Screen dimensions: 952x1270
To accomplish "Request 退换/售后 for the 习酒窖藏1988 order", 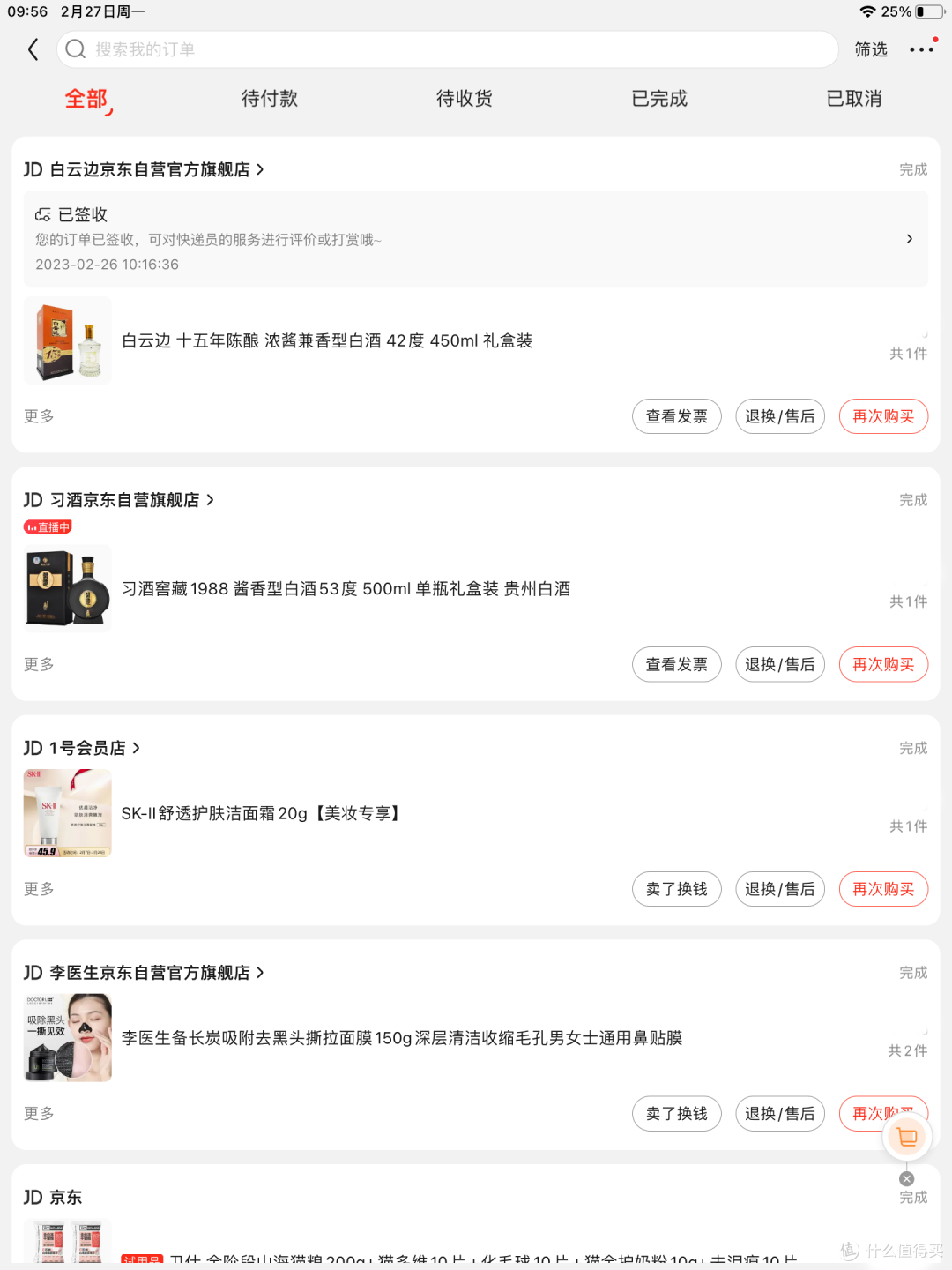I will pos(779,664).
